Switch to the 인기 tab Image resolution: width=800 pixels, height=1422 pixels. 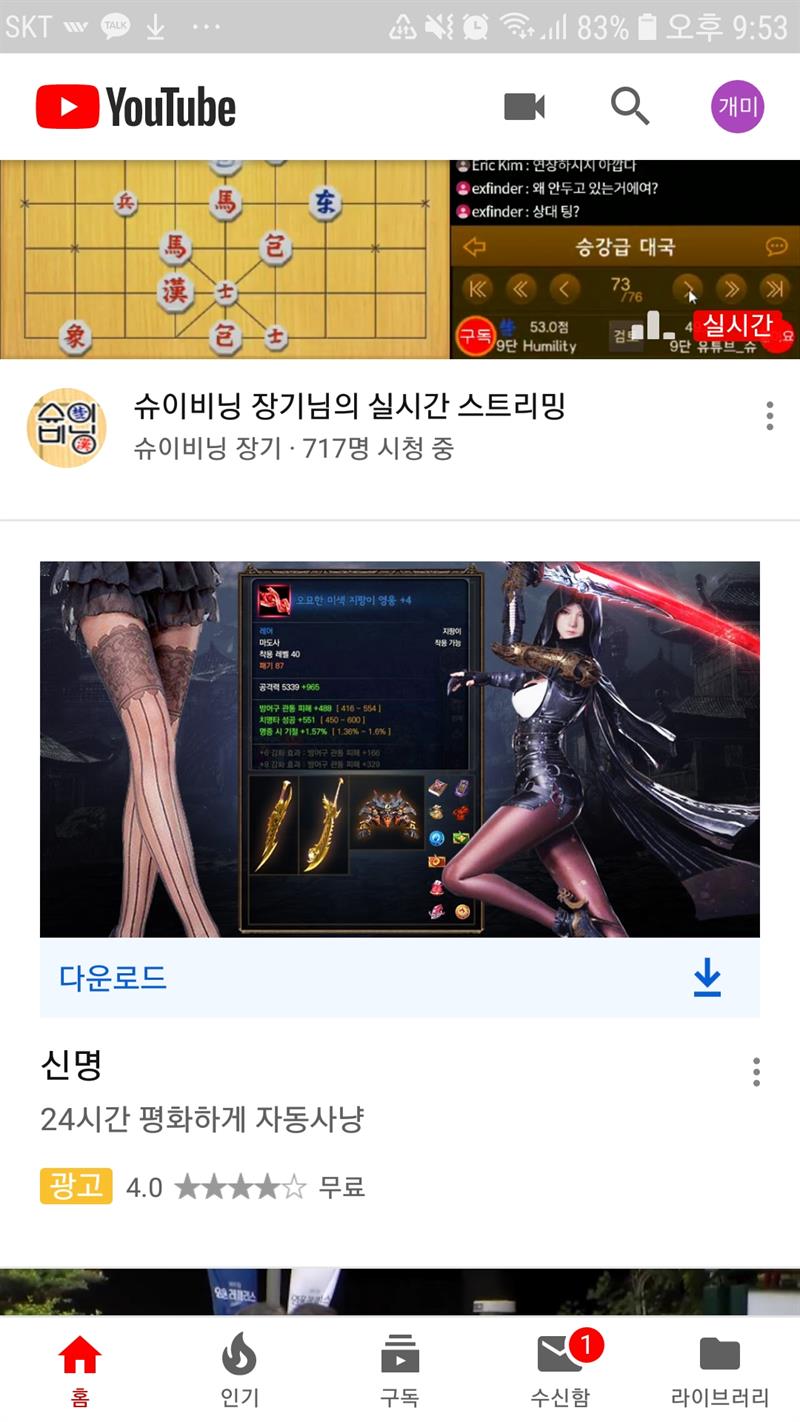239,1370
